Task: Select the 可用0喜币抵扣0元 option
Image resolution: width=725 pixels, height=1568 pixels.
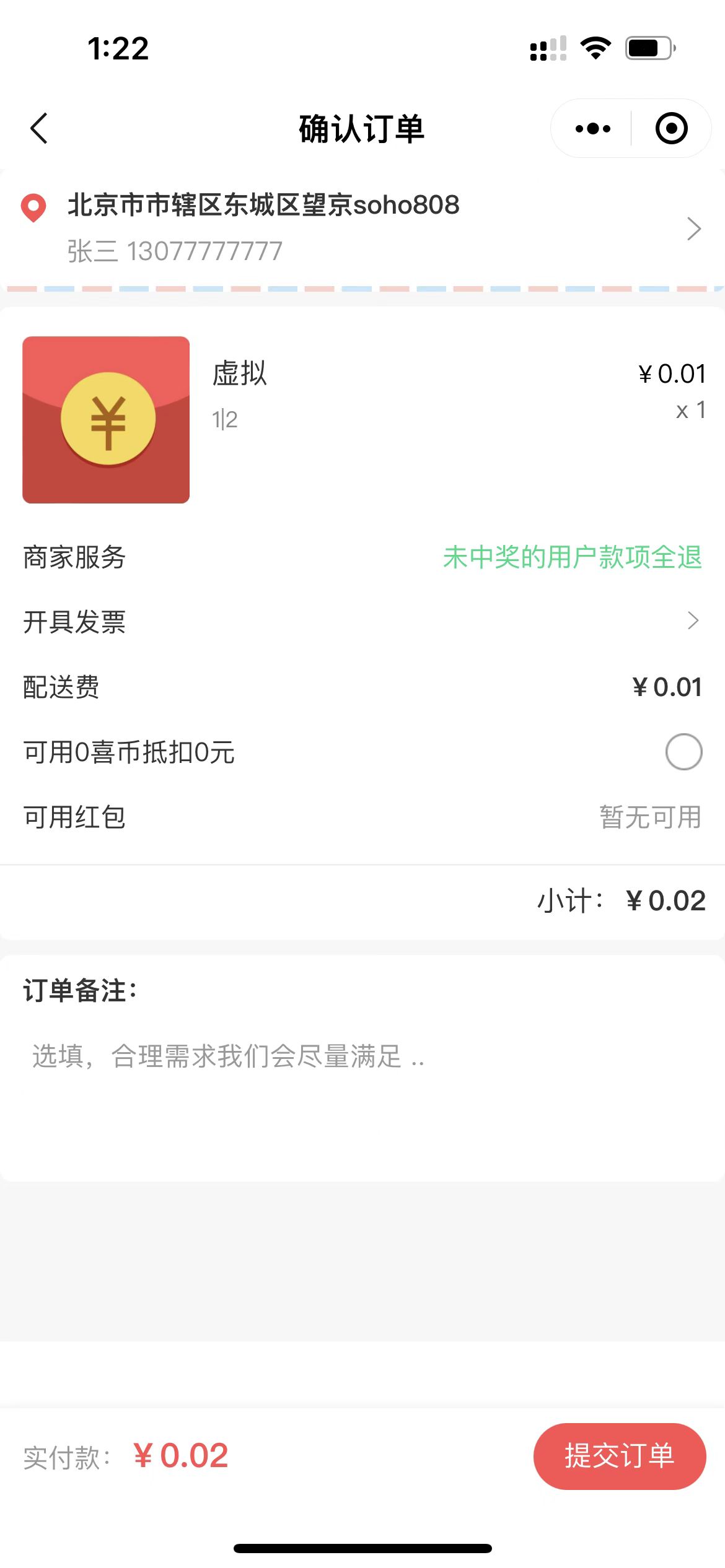Action: coord(683,752)
